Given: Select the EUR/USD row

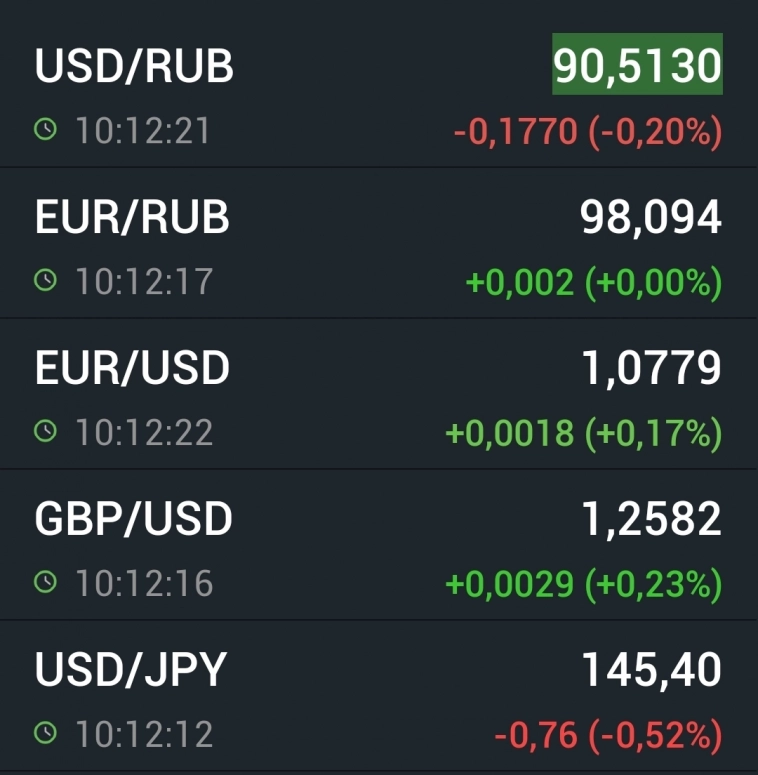Looking at the screenshot, I should point(133,369).
